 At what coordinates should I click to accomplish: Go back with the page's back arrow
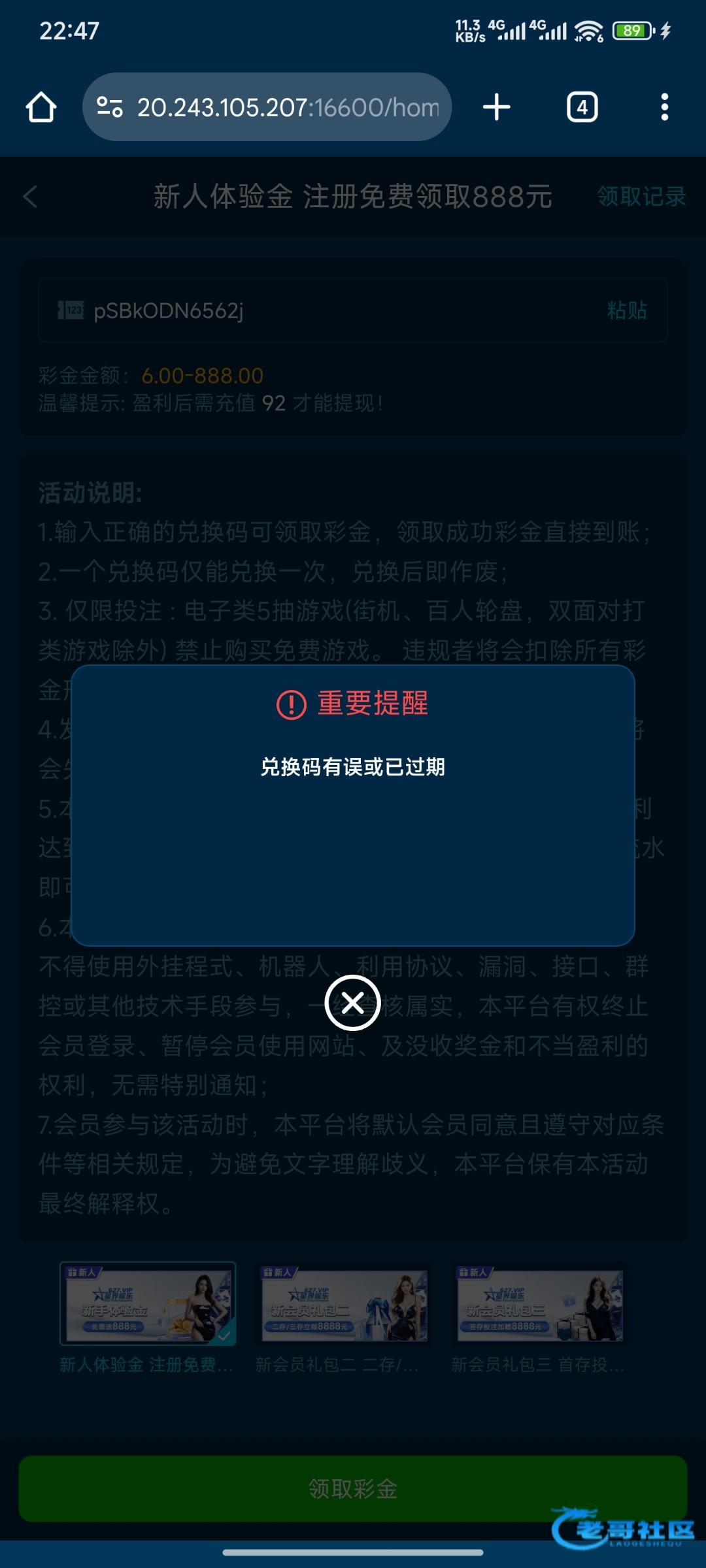tap(31, 197)
